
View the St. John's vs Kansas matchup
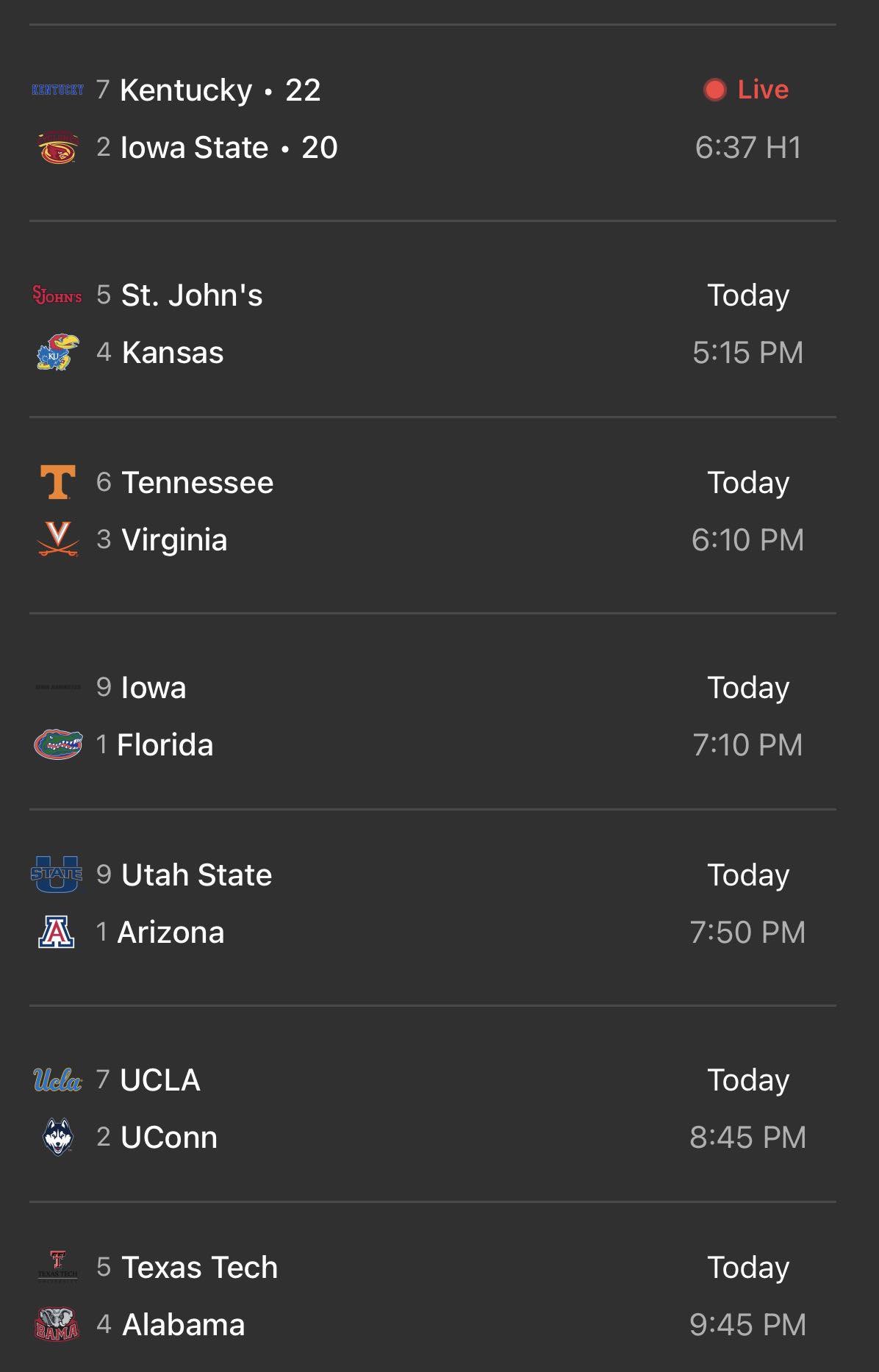pyautogui.click(x=434, y=323)
